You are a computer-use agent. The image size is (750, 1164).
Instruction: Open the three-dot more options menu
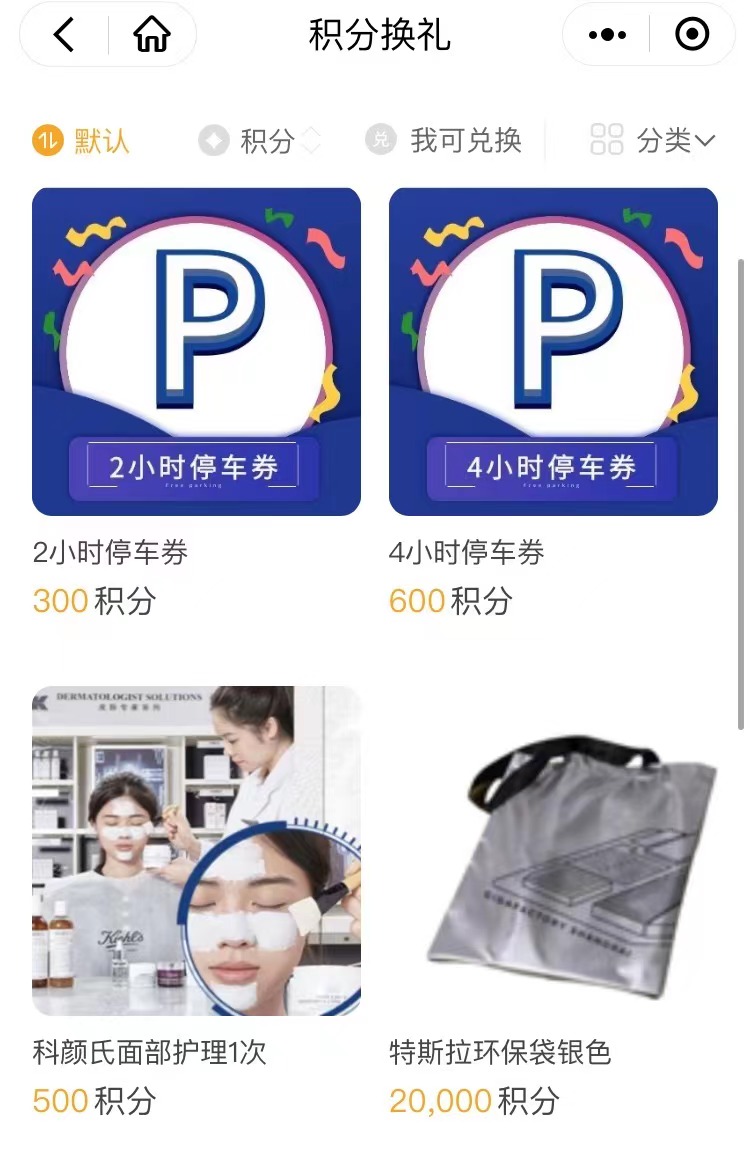coord(607,35)
